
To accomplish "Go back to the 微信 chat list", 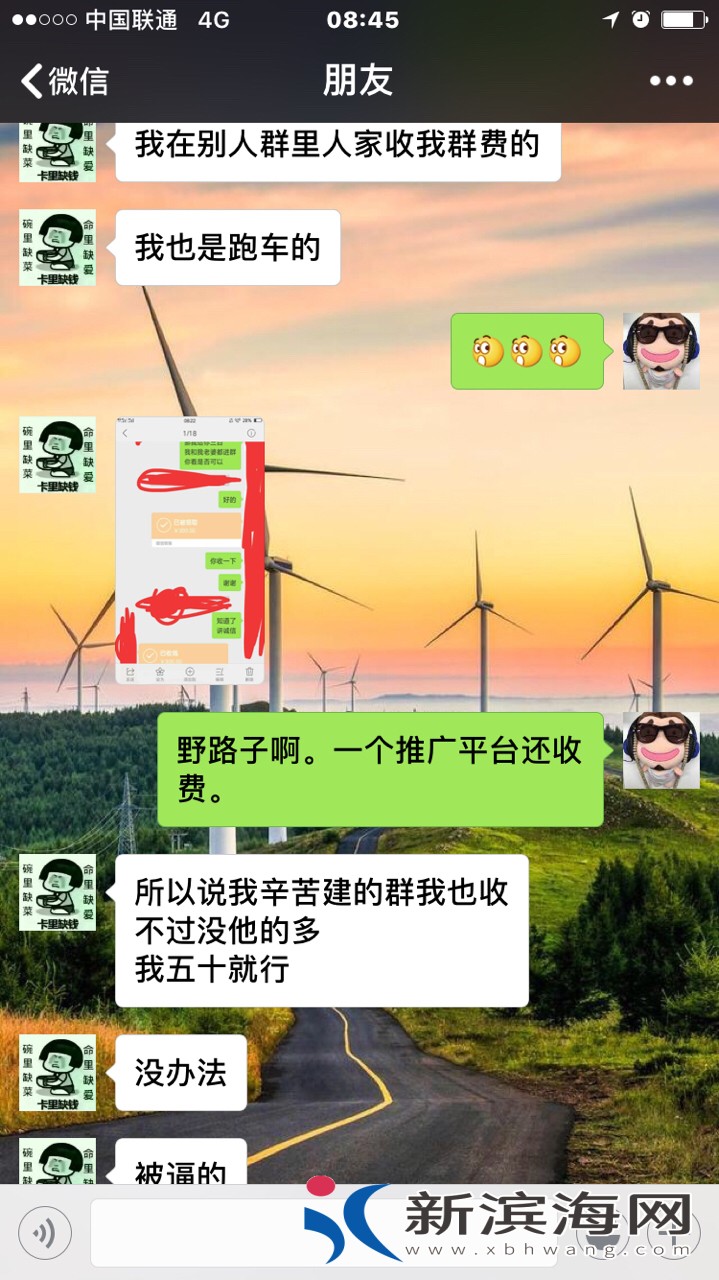I will (65, 81).
